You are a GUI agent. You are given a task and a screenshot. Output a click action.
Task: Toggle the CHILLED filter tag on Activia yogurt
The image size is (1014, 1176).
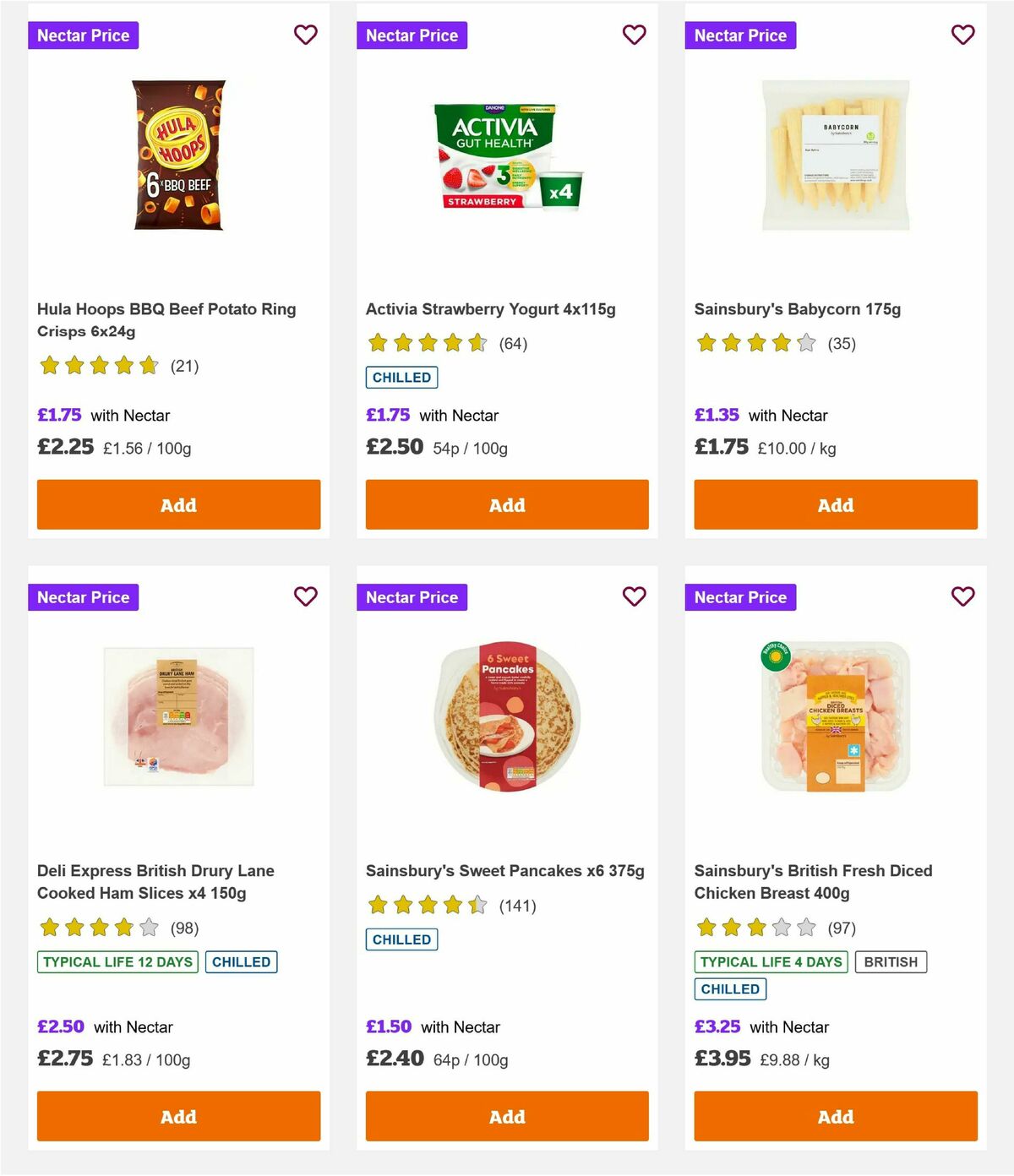click(401, 378)
